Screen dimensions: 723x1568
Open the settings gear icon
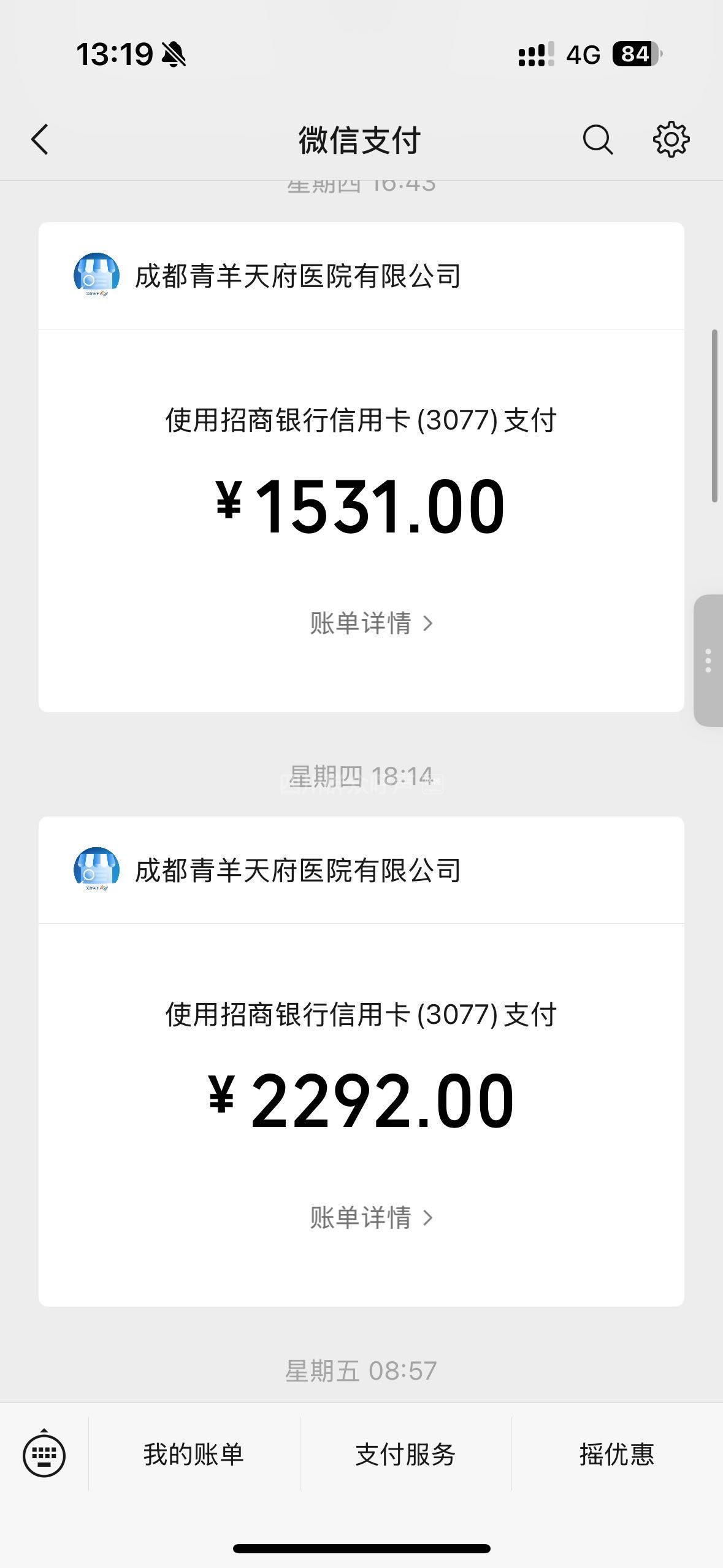671,139
